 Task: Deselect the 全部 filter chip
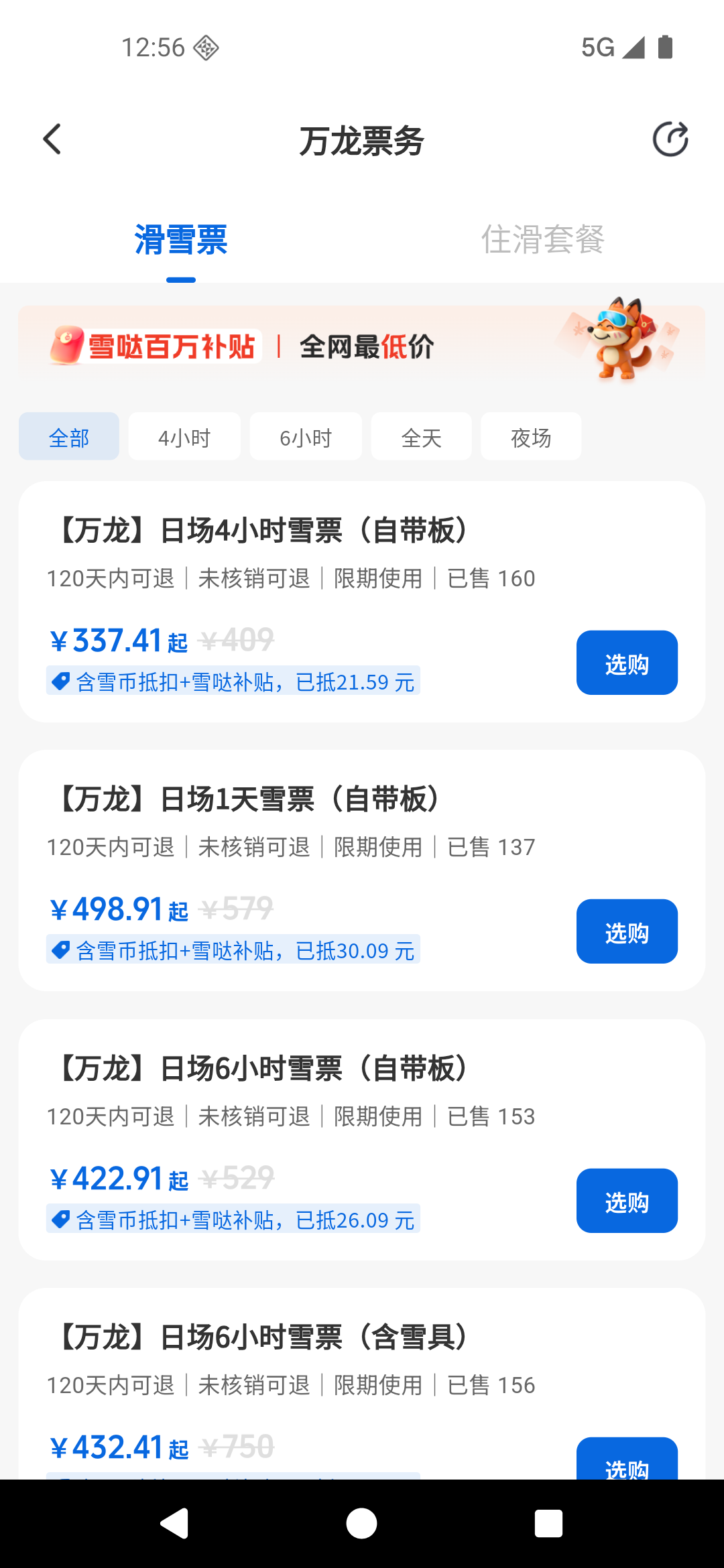[x=68, y=436]
